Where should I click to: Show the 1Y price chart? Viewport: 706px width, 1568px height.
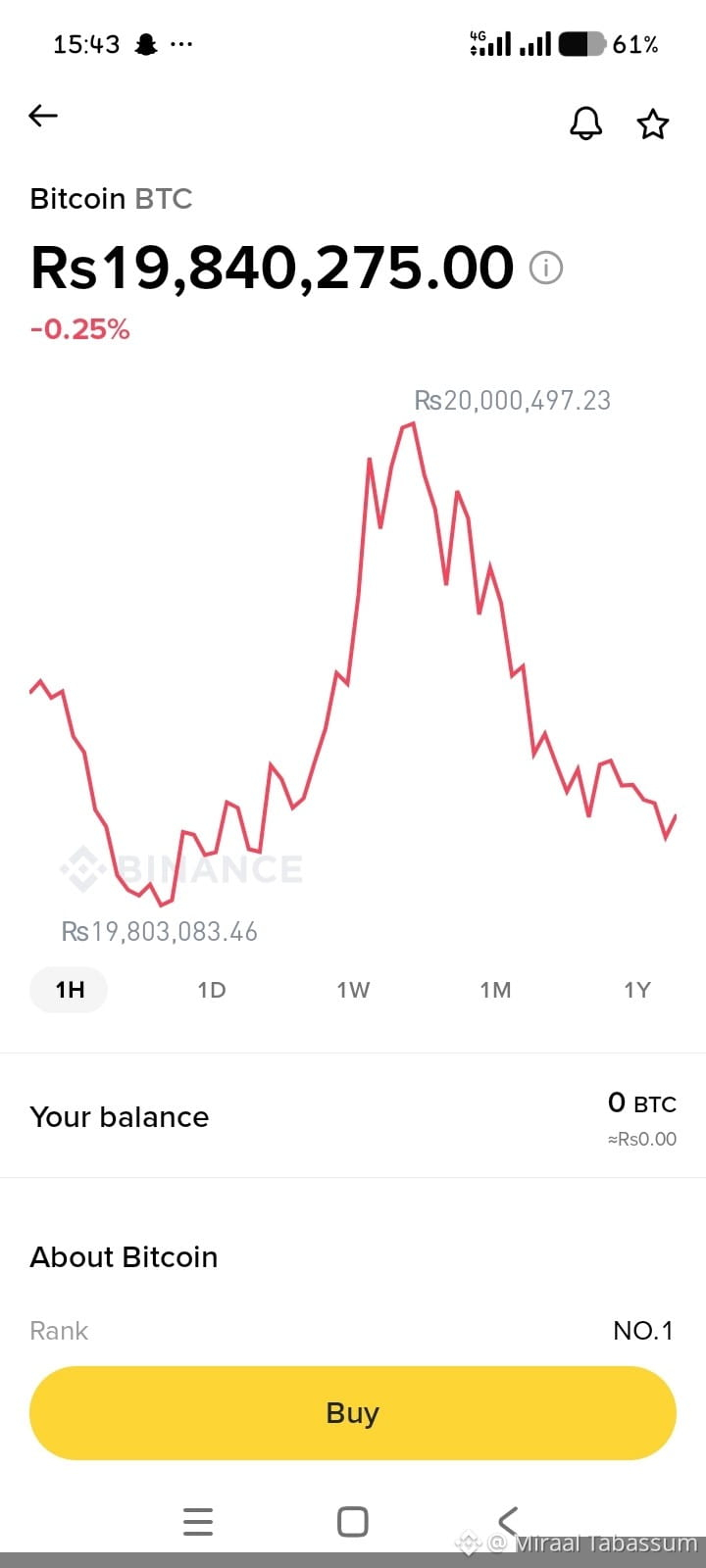click(637, 990)
